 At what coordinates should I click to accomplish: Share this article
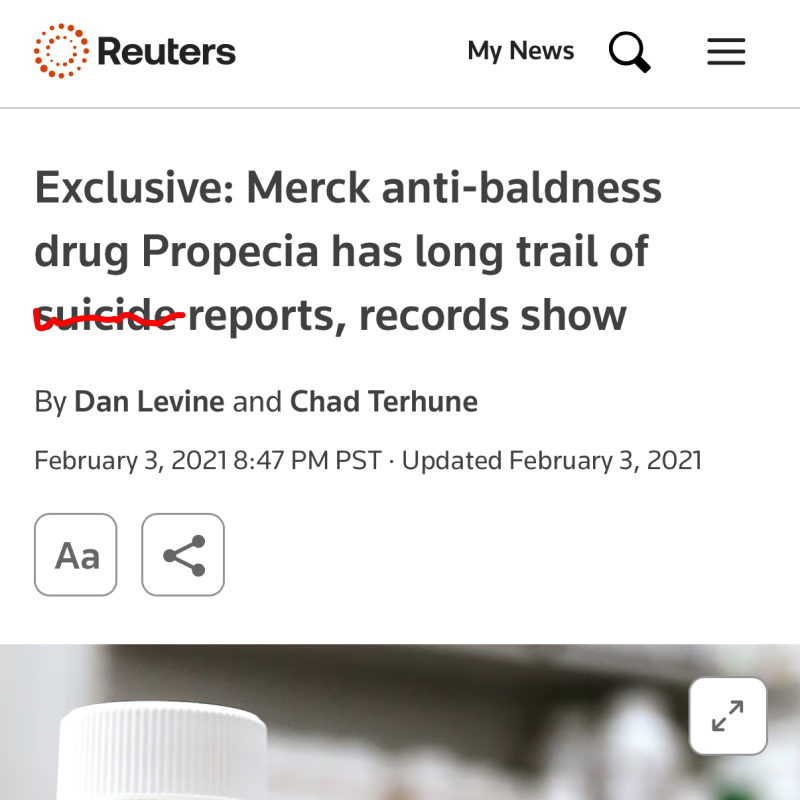pos(183,555)
